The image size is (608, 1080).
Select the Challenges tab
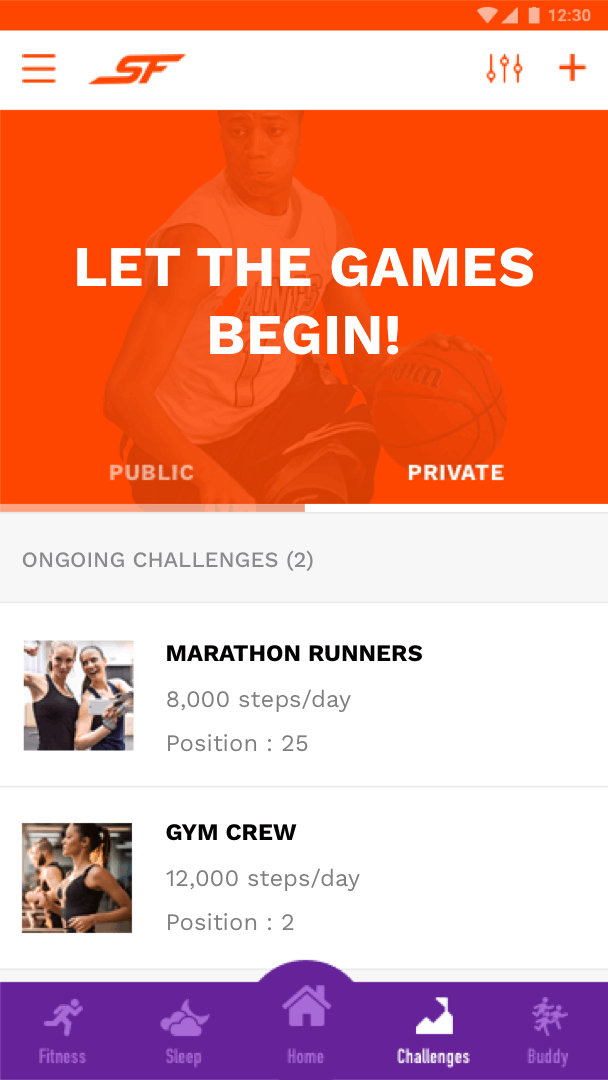[x=433, y=1032]
